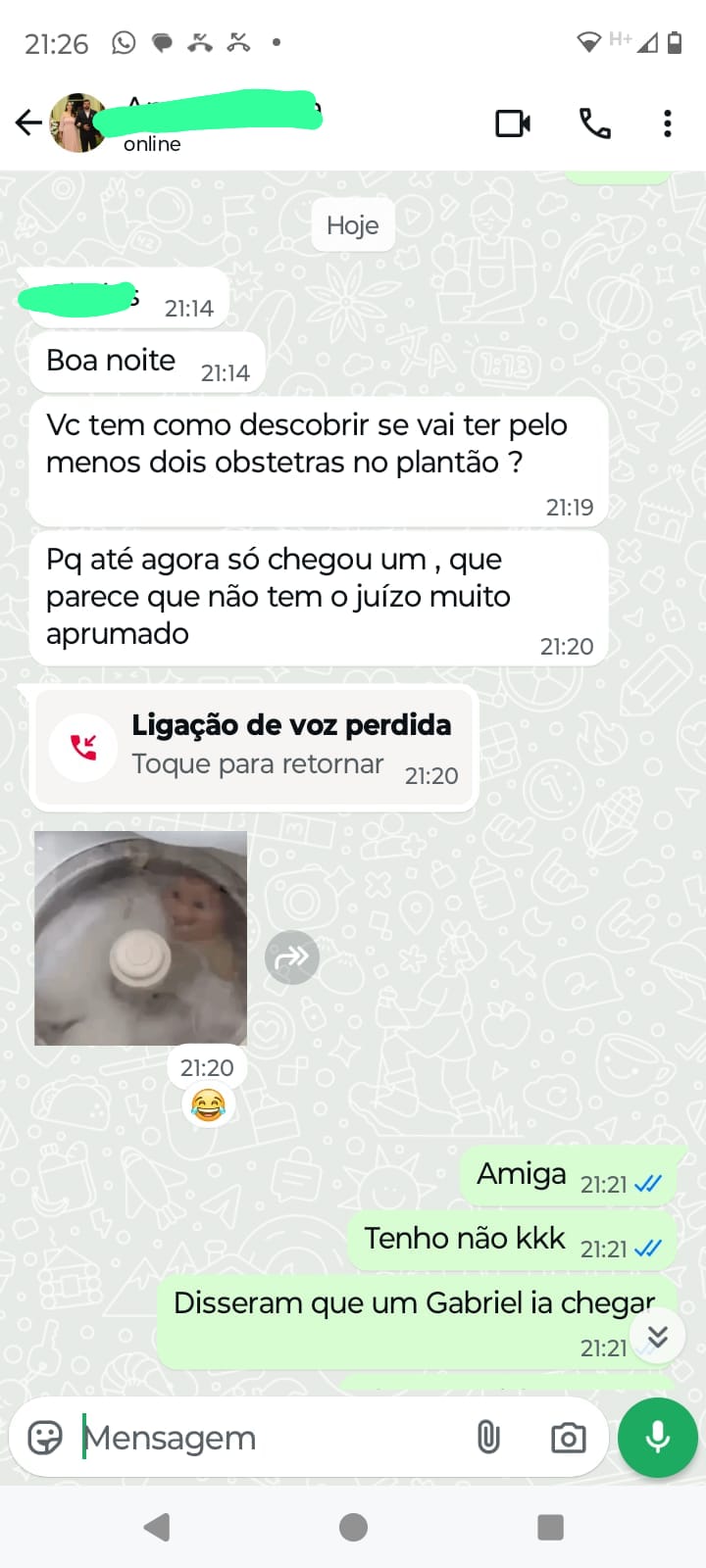The width and height of the screenshot is (706, 1568).
Task: Focus the Mensagem text field
Action: [265, 1438]
